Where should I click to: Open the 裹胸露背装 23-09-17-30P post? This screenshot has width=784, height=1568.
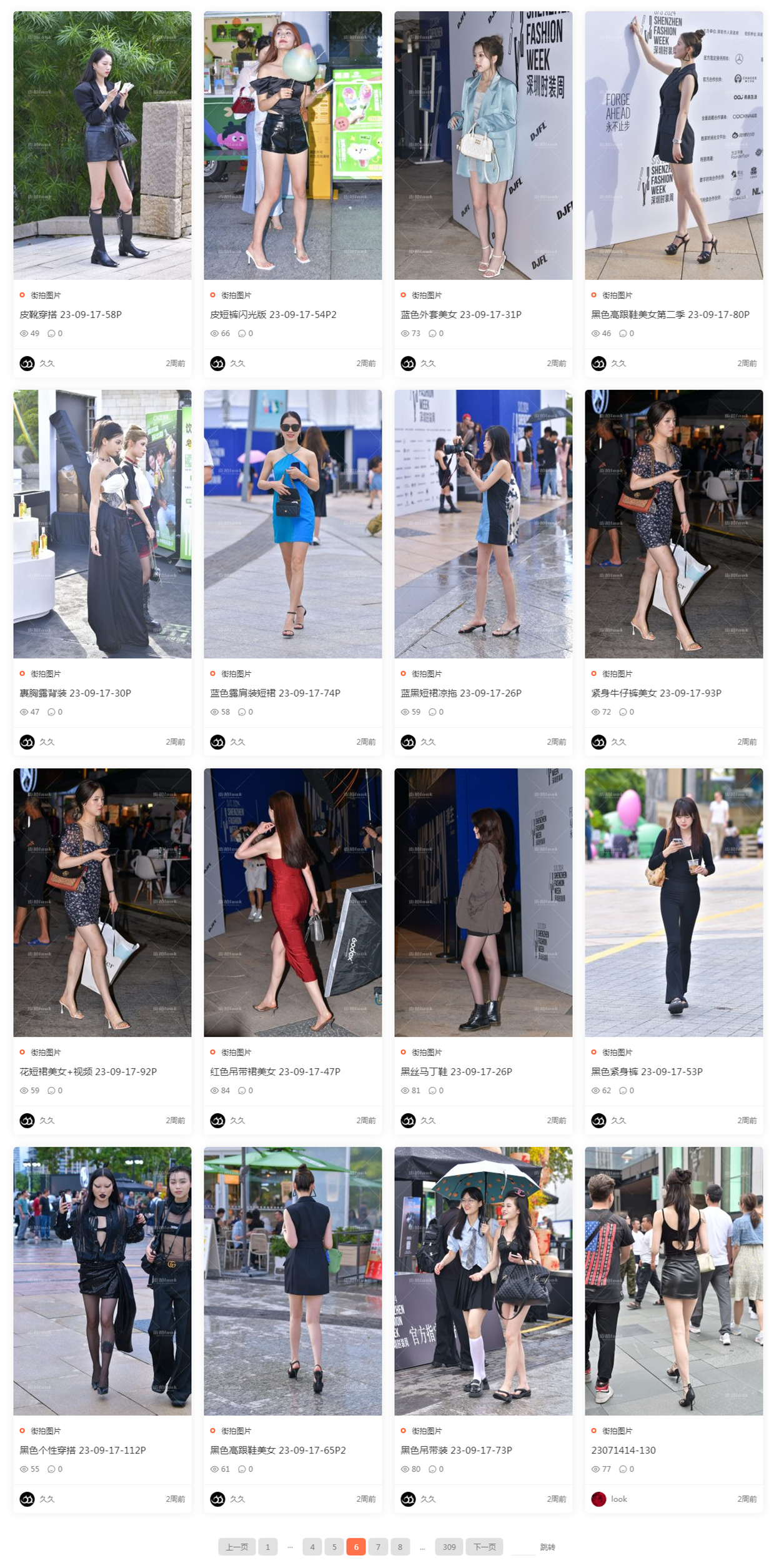pyautogui.click(x=75, y=693)
